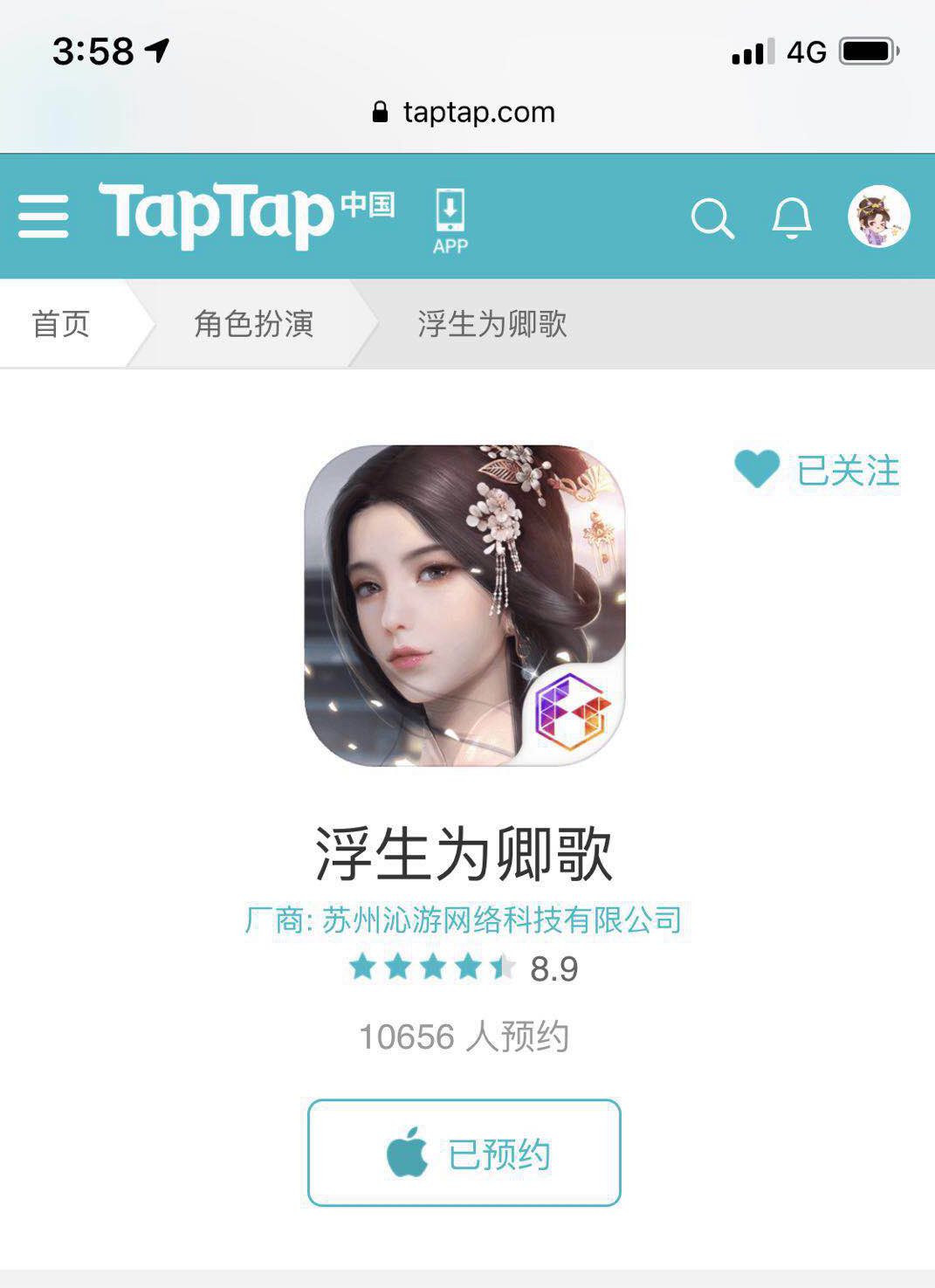Open the notifications bell
935x1288 pixels.
pos(791,217)
